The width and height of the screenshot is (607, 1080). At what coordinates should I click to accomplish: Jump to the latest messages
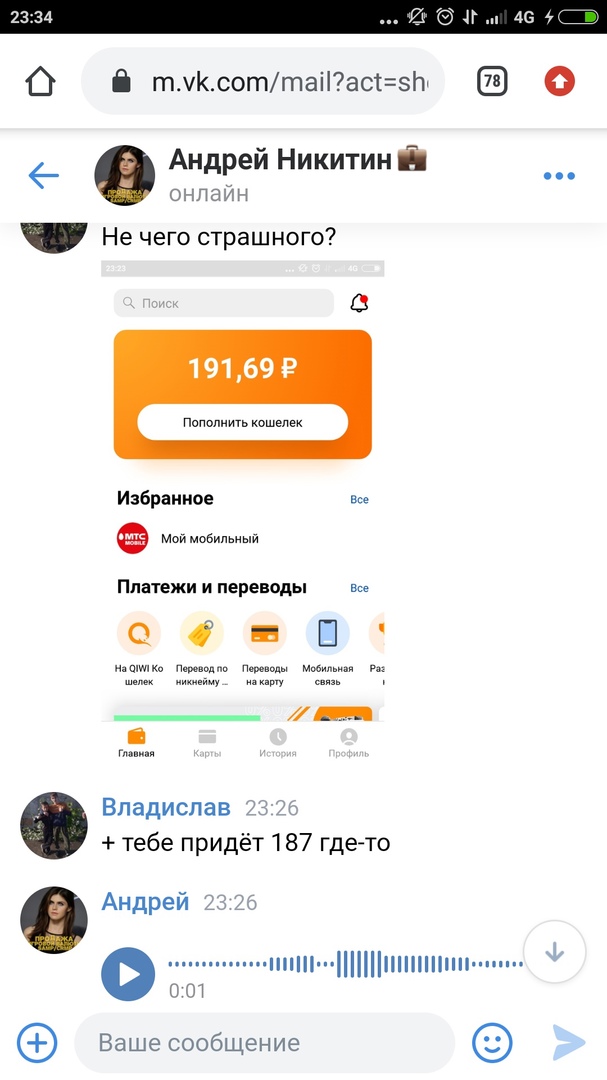pos(555,952)
